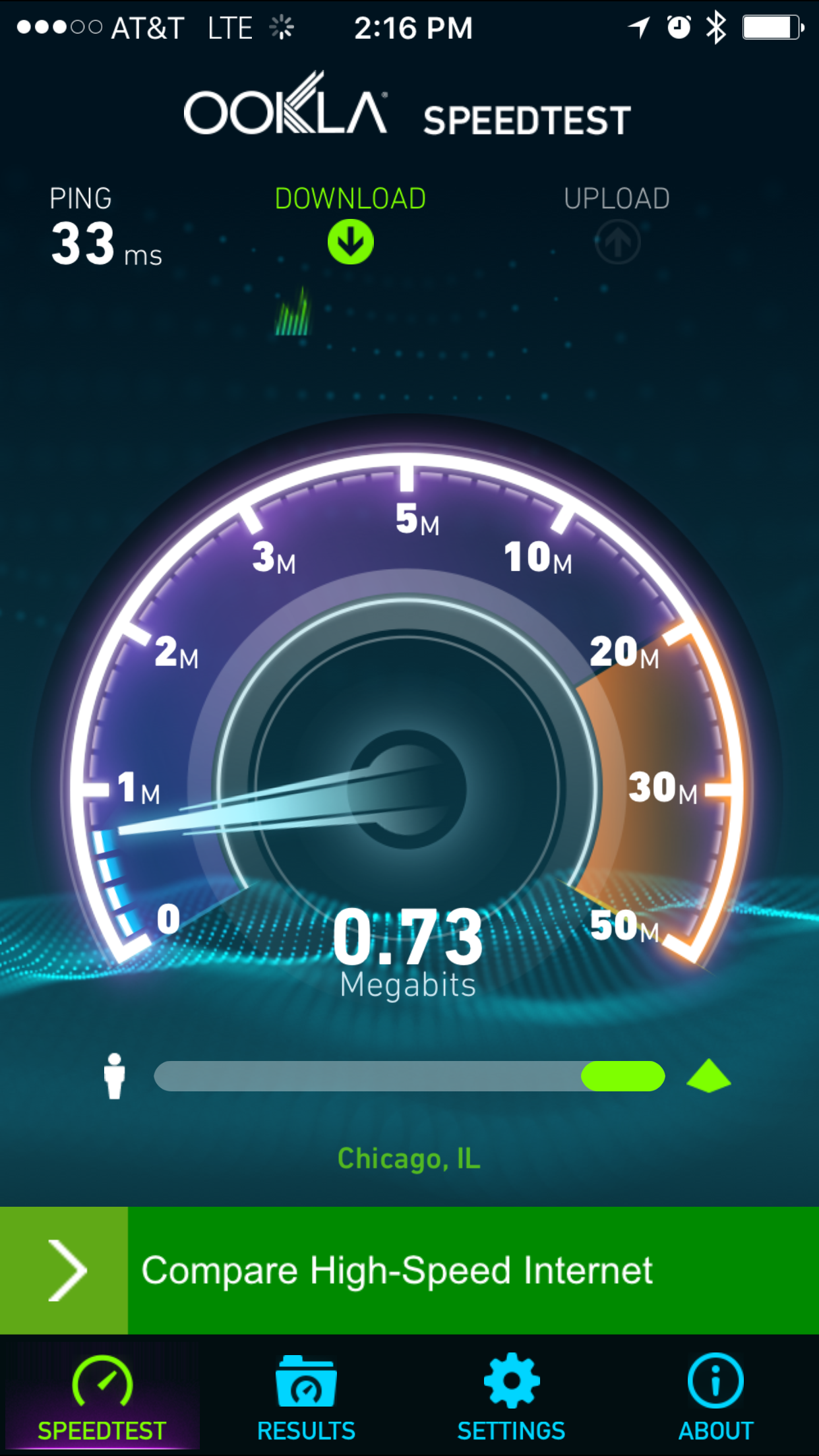Select the Speedtest tab
Screen dimensions: 819x1456
[x=102, y=1398]
